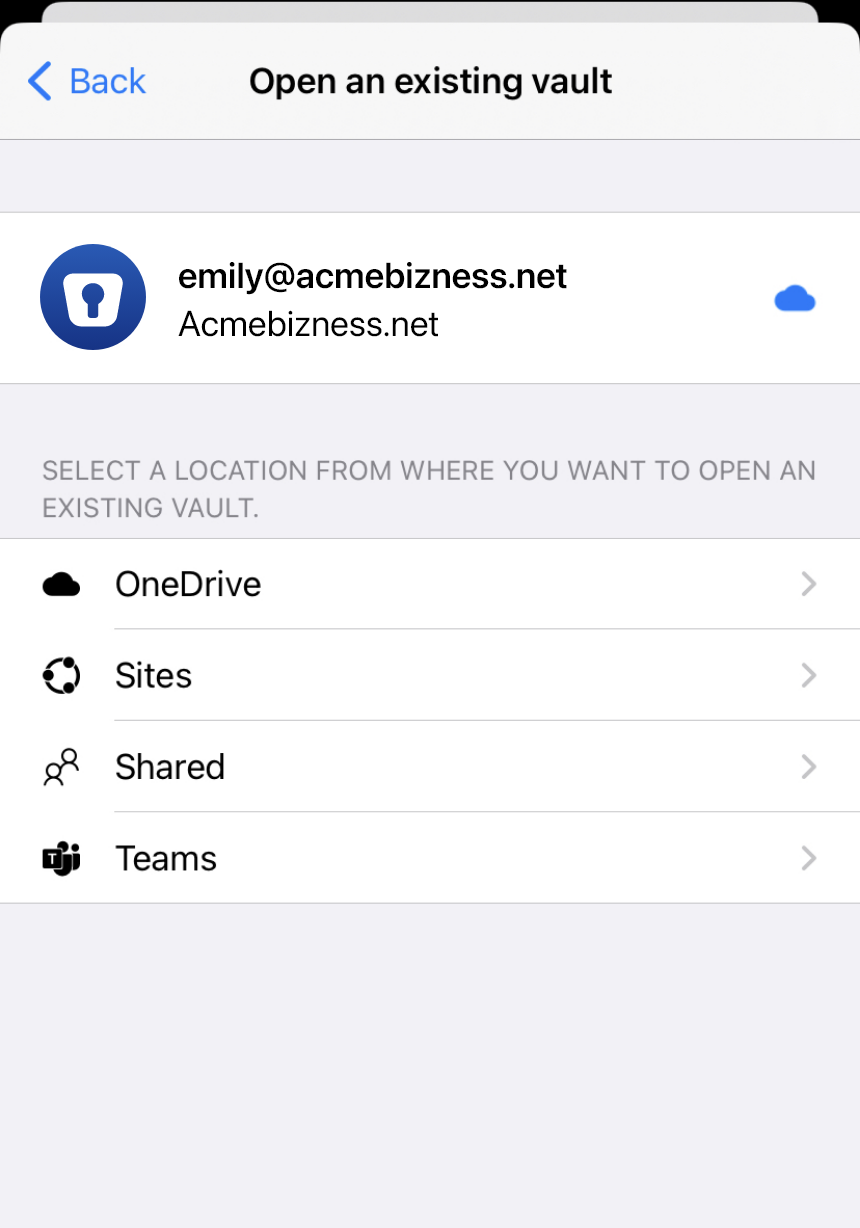The image size is (860, 1228).
Task: Expand the Sites location chevron
Action: point(809,675)
